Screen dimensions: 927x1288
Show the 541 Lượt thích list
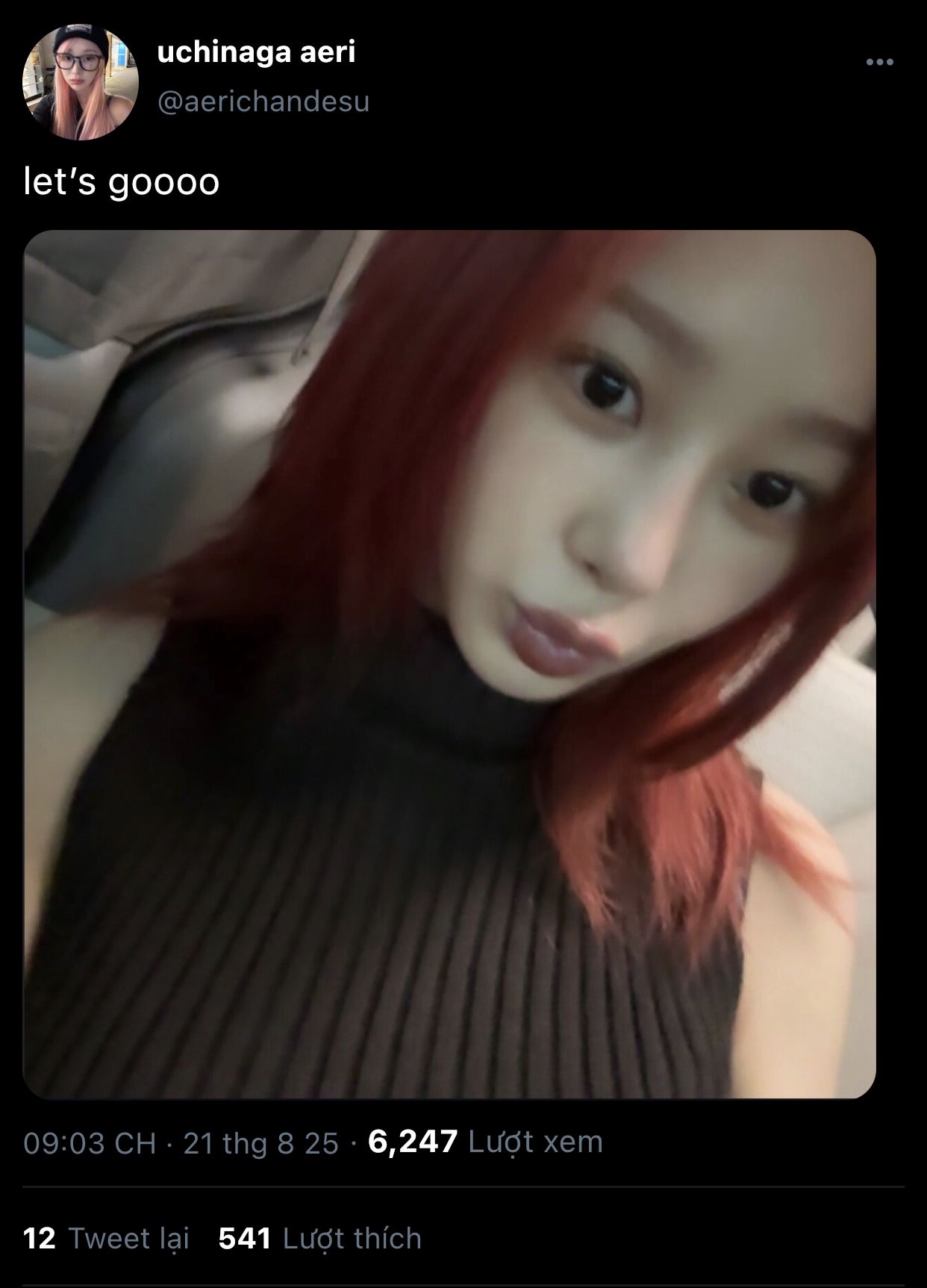pyautogui.click(x=319, y=1238)
